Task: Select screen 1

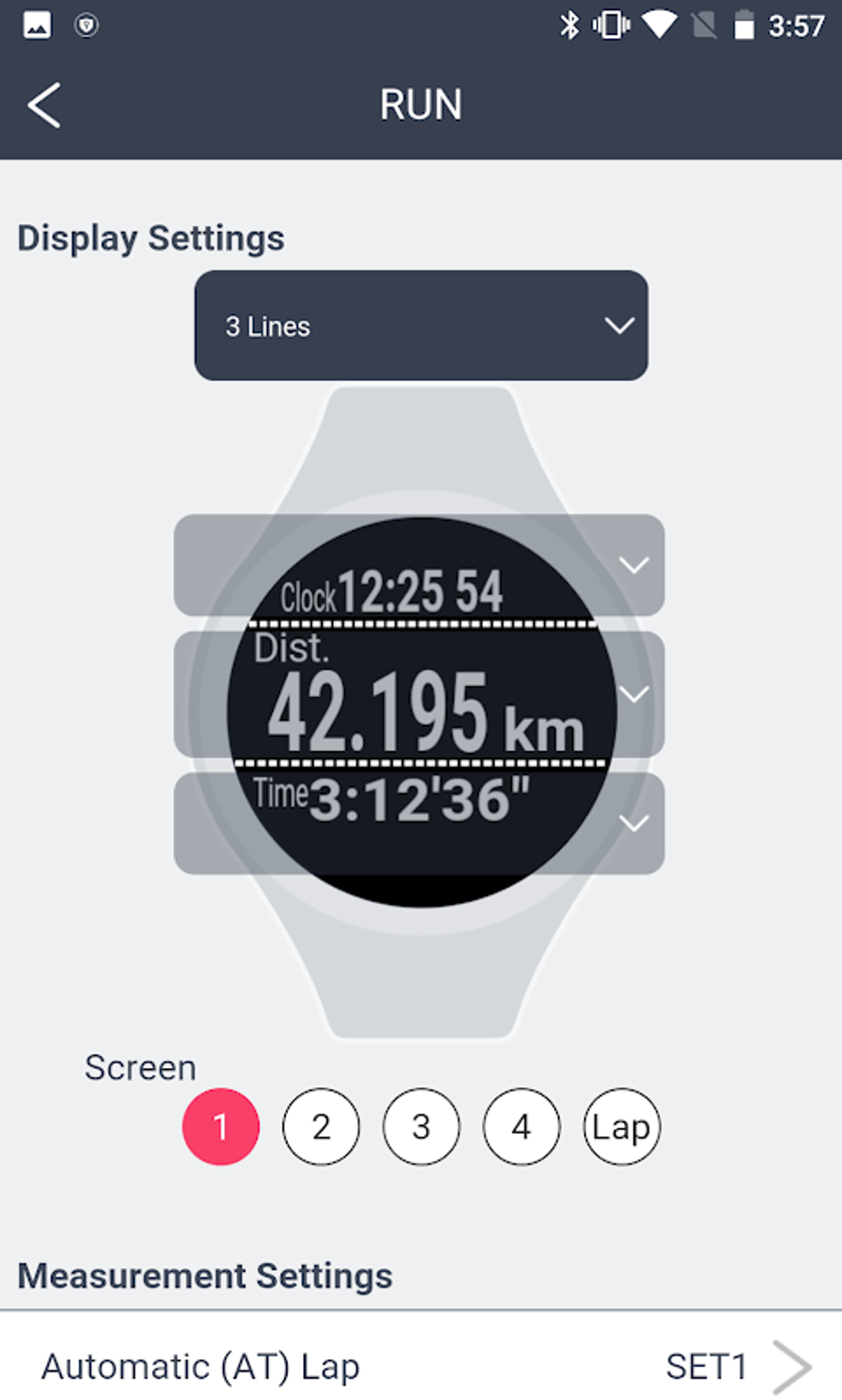Action: point(220,1126)
